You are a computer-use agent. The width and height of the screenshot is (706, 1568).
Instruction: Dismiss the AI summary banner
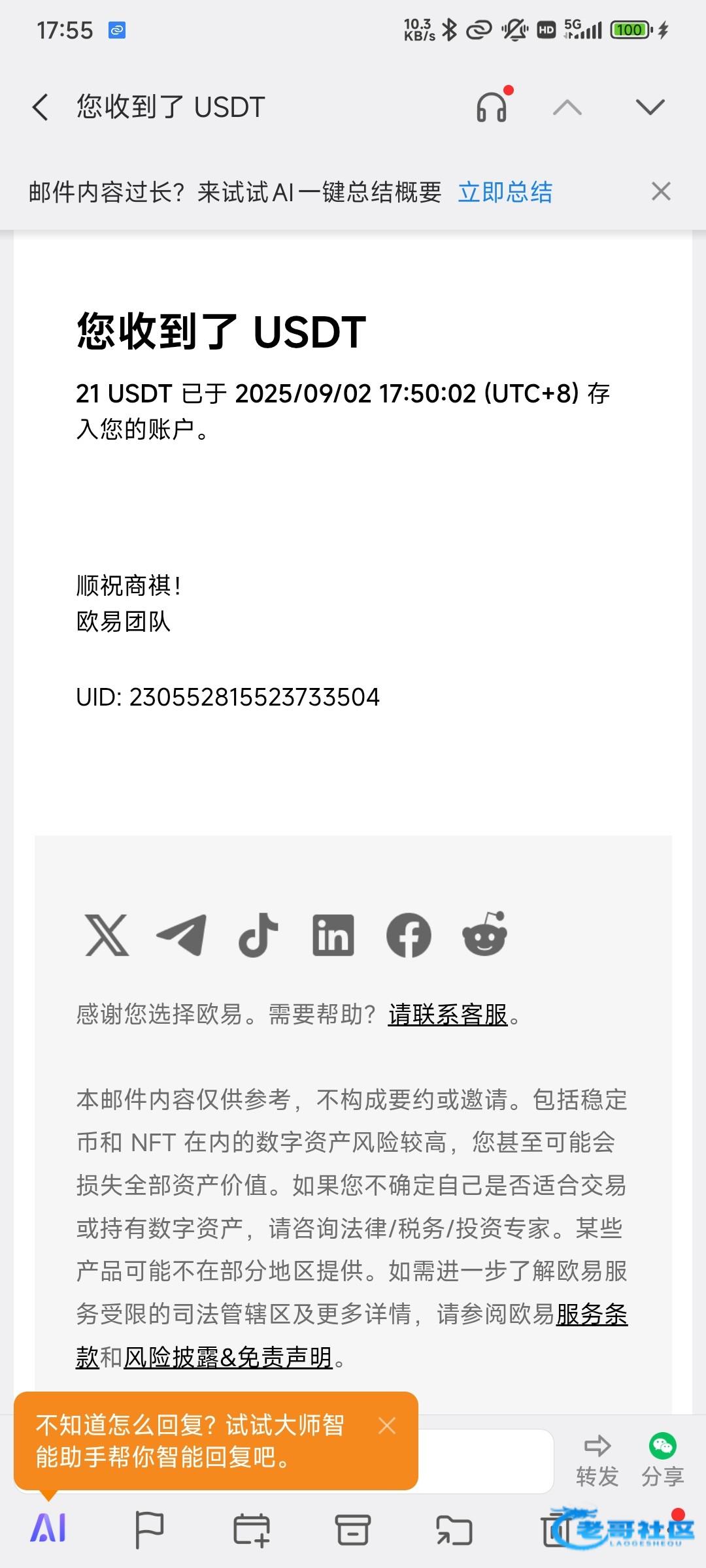[x=661, y=191]
